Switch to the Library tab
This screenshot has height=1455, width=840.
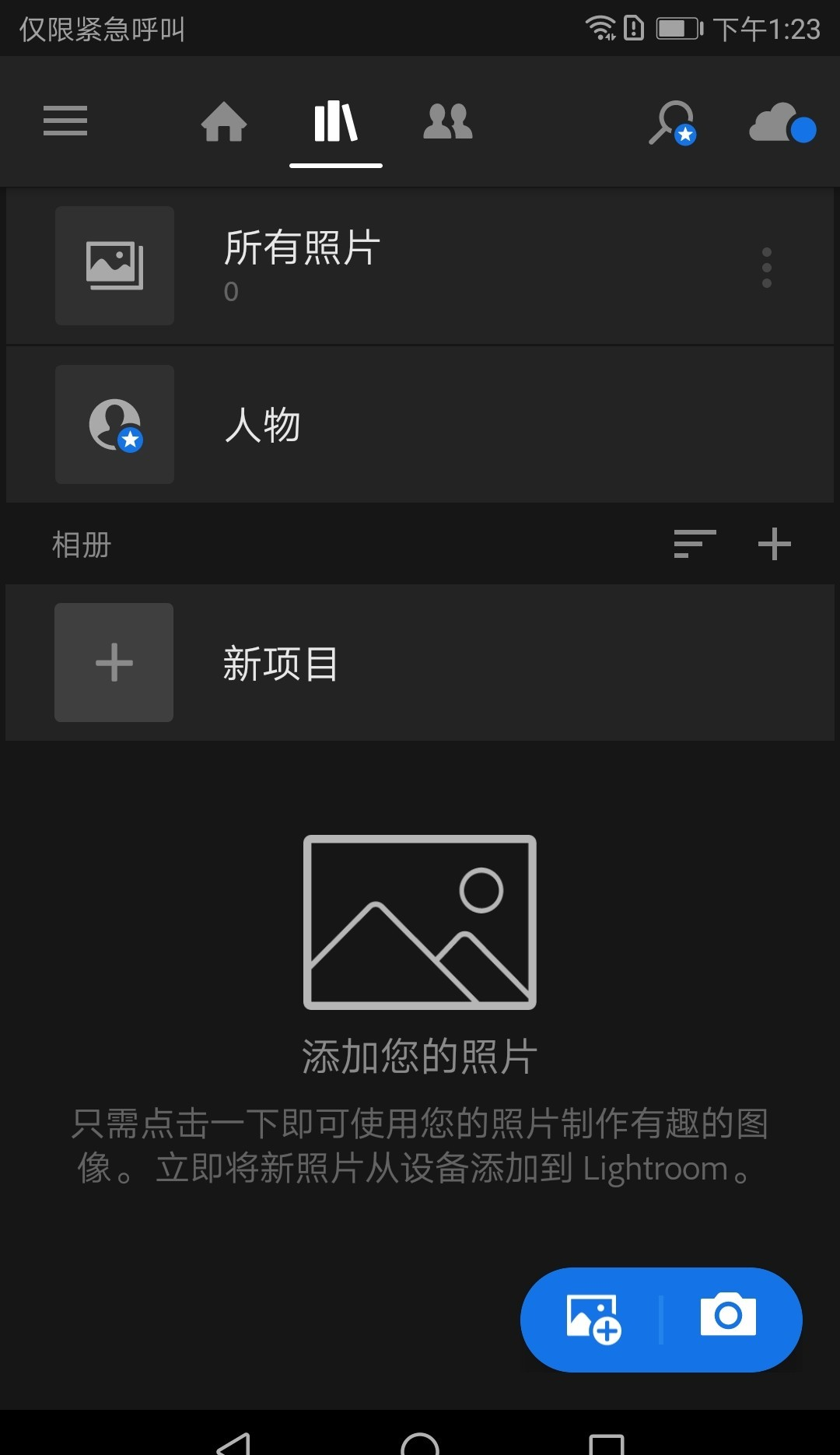(335, 122)
